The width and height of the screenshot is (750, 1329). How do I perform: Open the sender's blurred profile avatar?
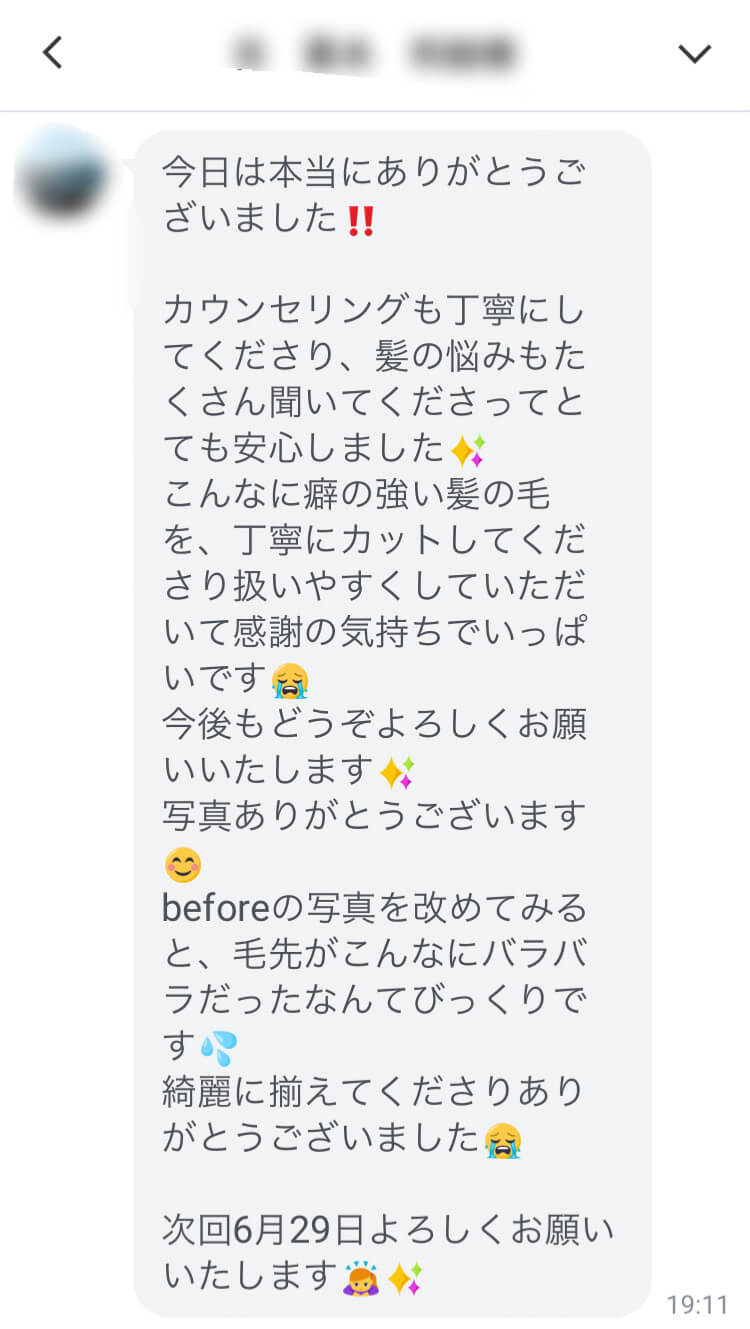point(62,172)
